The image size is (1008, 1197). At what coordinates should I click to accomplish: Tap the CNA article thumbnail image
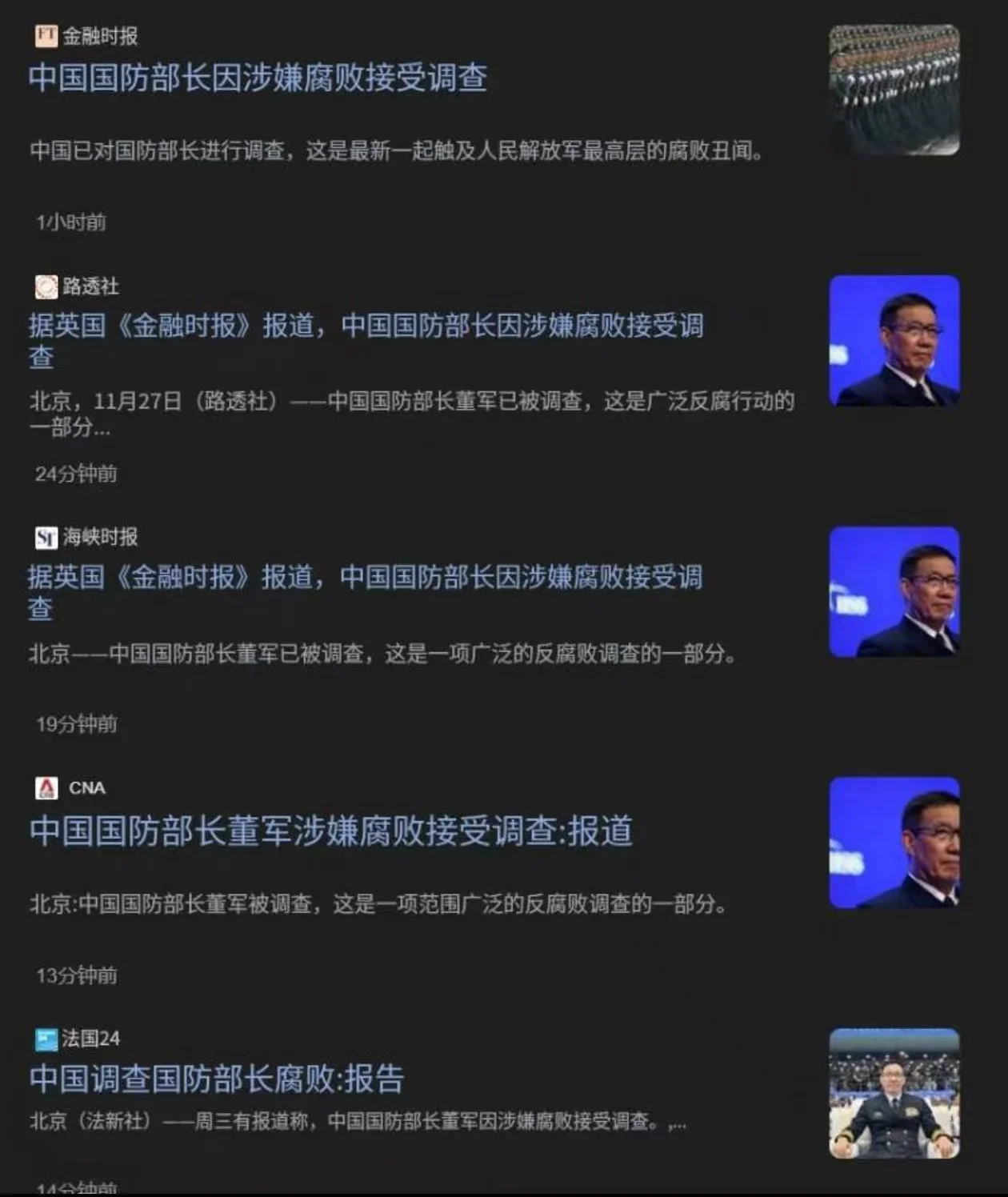[x=894, y=843]
